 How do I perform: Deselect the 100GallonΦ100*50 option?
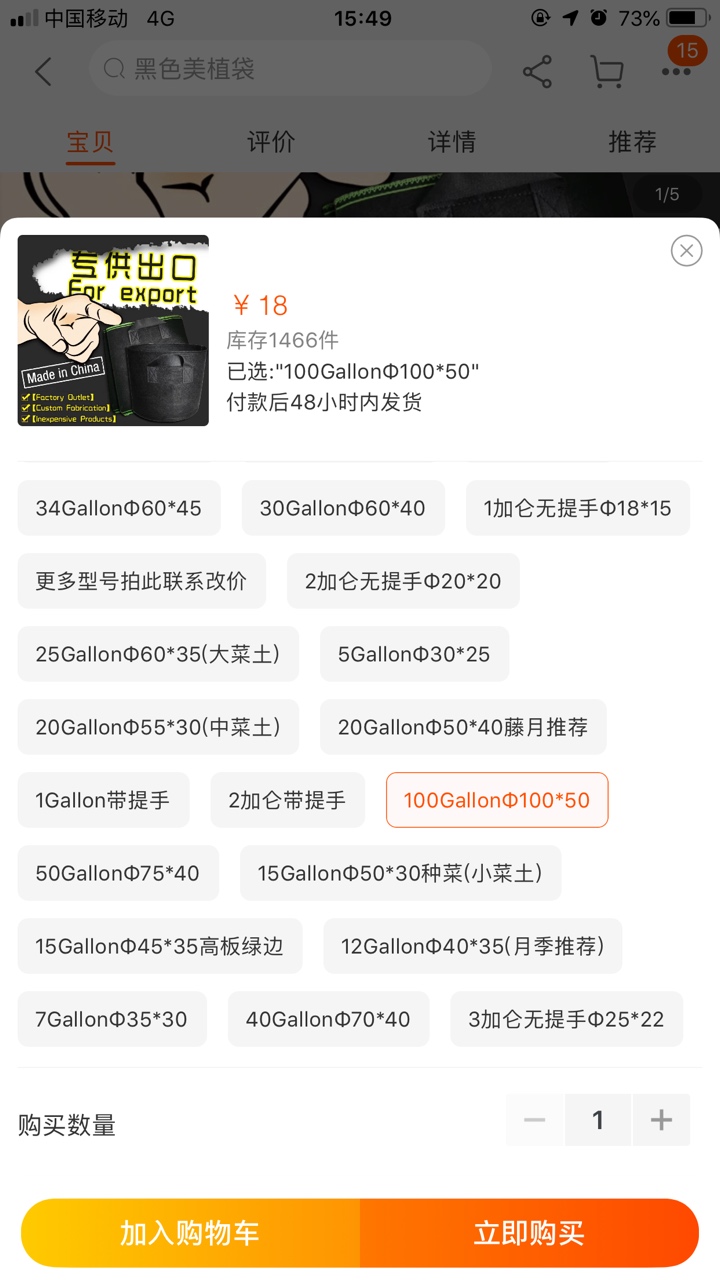click(497, 800)
